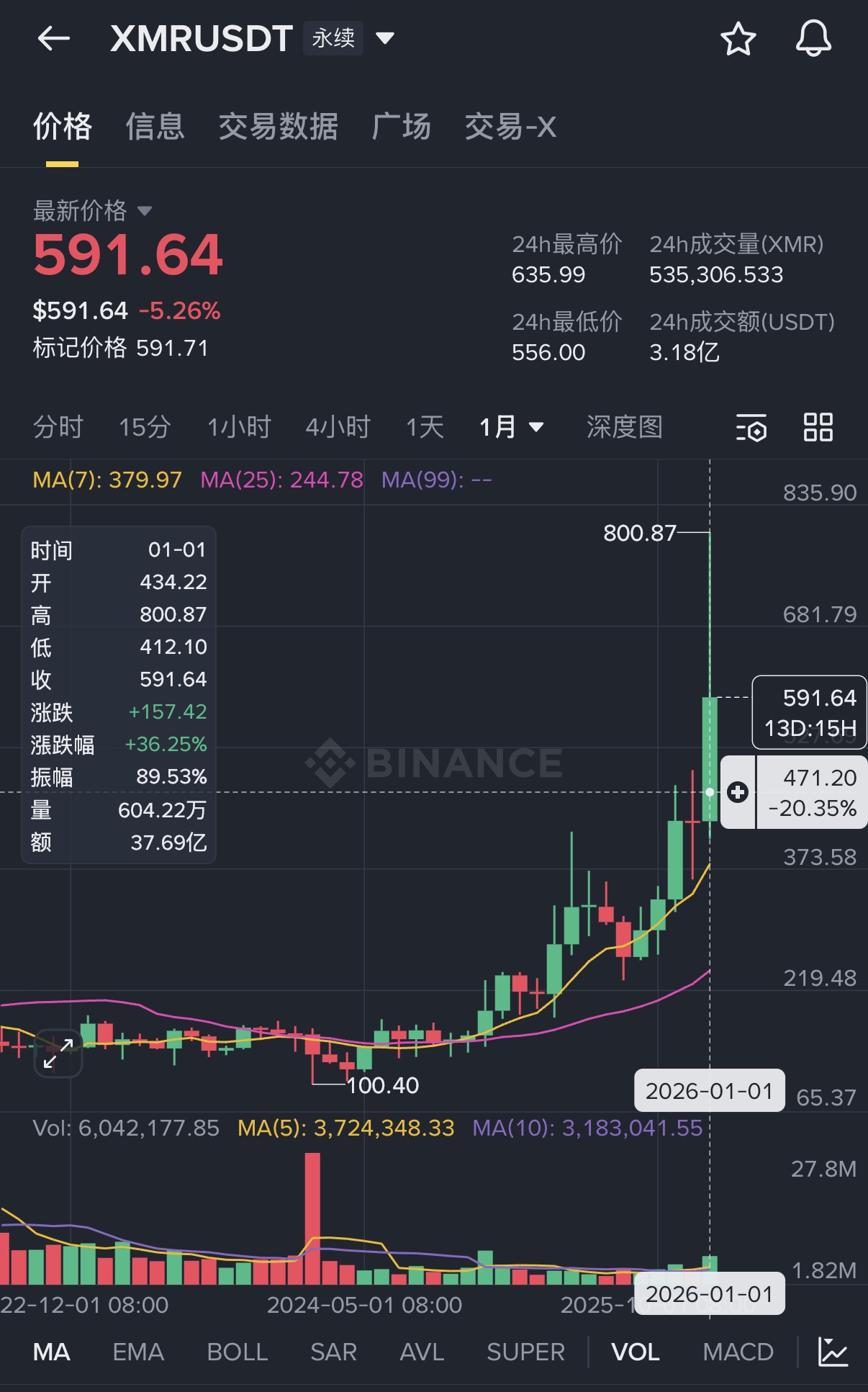Select the 4小时 chart interval
868x1392 pixels.
click(338, 427)
